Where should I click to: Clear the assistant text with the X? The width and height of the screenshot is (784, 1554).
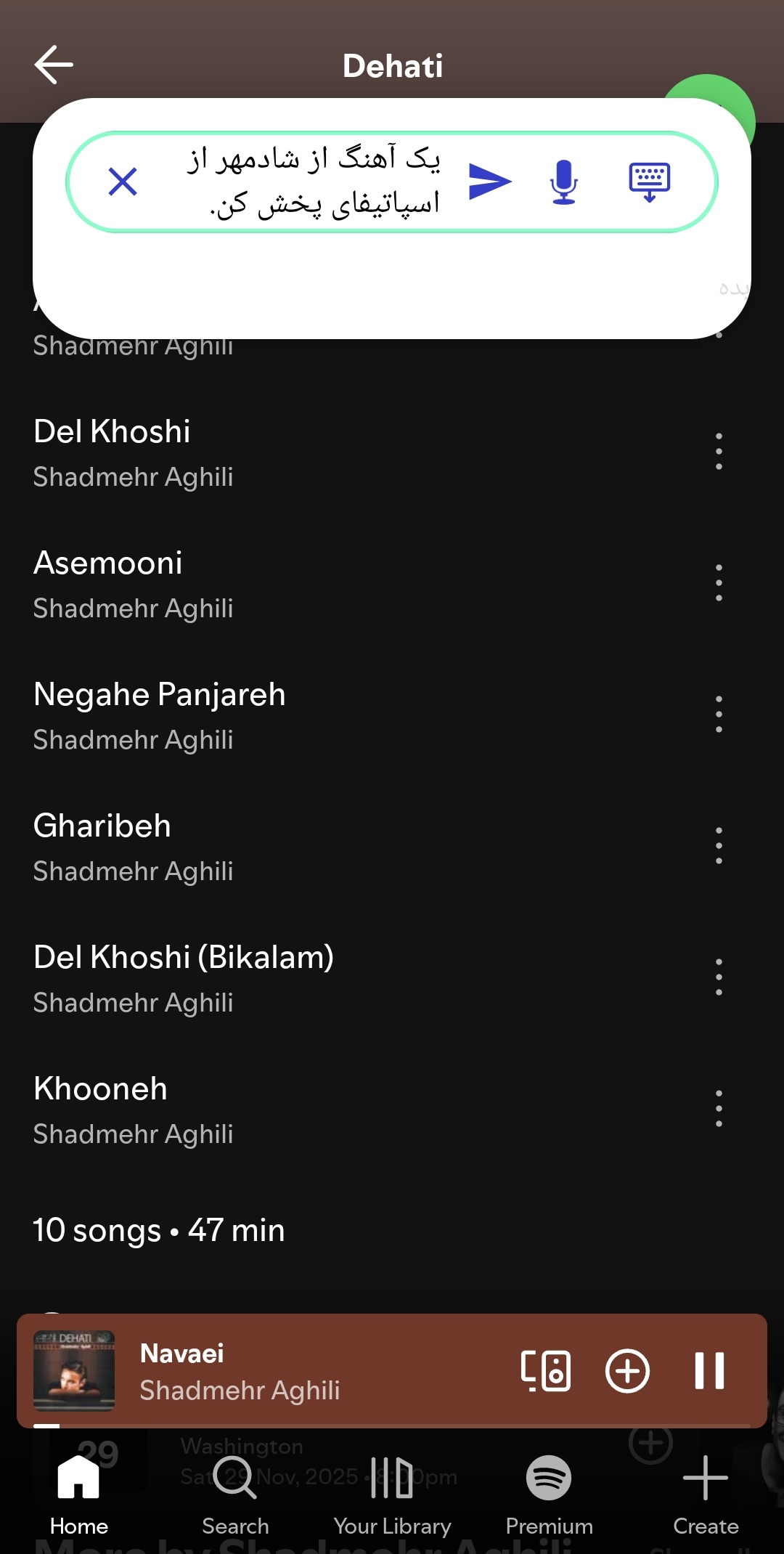pos(123,182)
